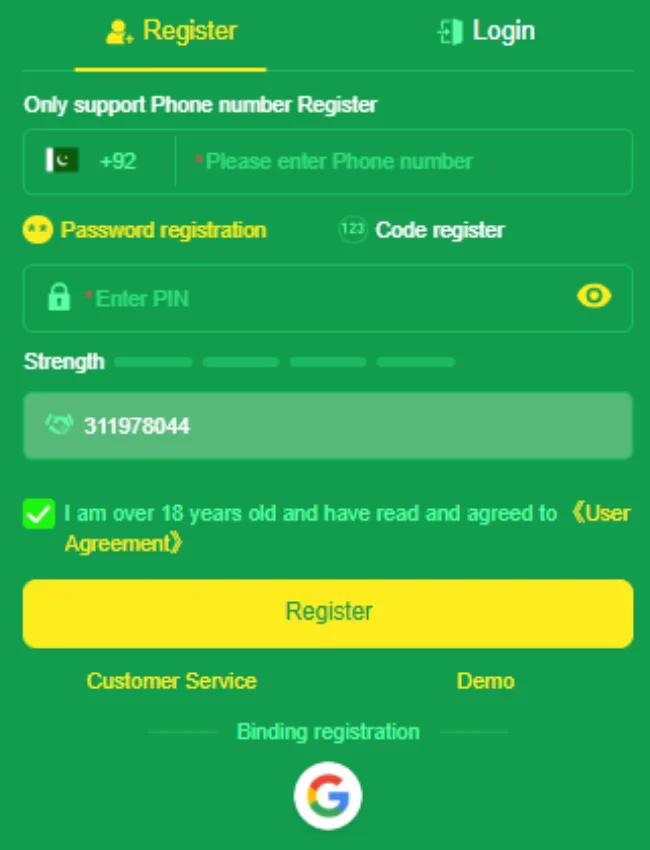Register with the Google icon
650x850 pixels.
click(327, 796)
